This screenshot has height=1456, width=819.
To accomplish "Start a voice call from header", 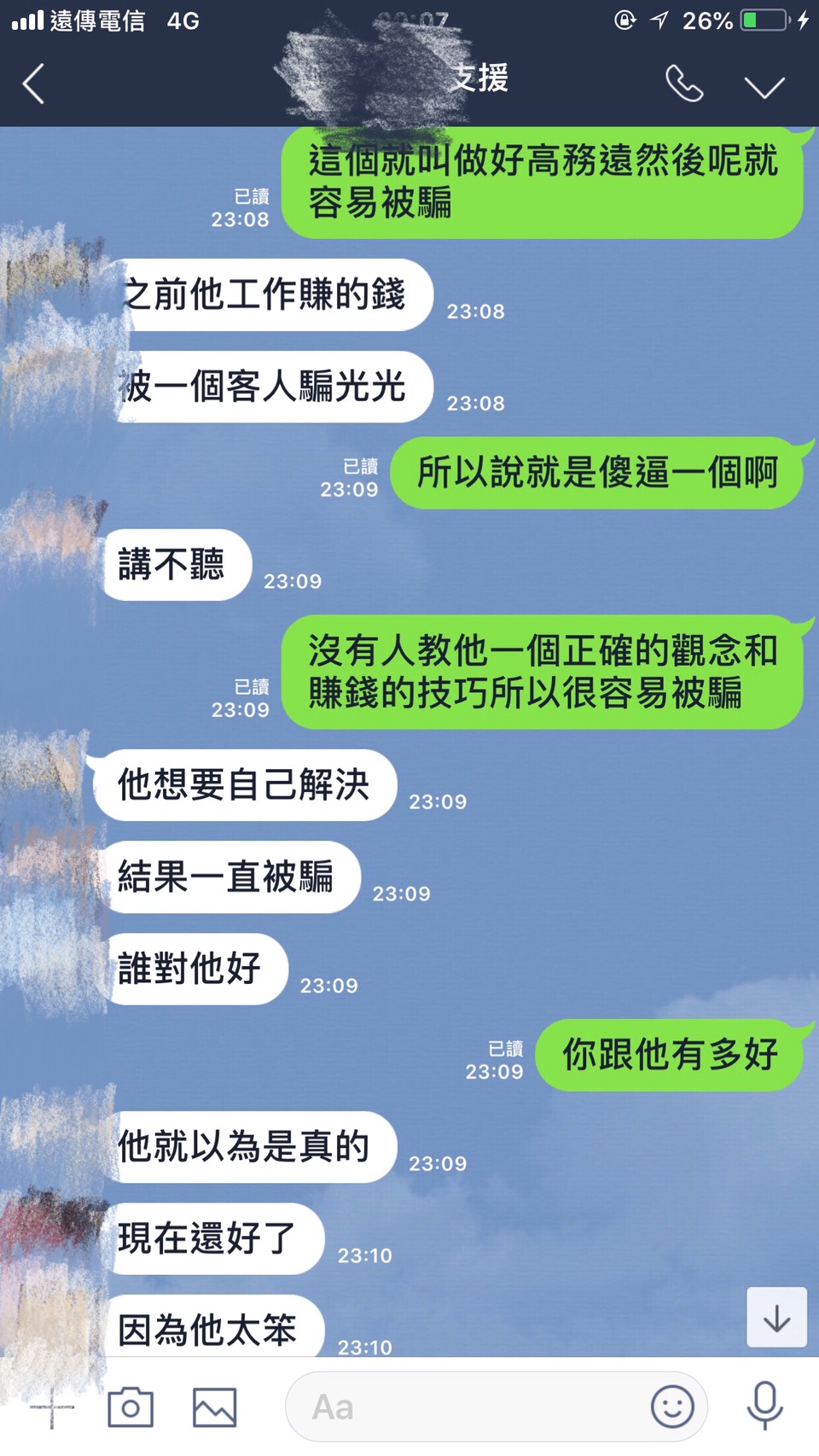I will point(684,84).
